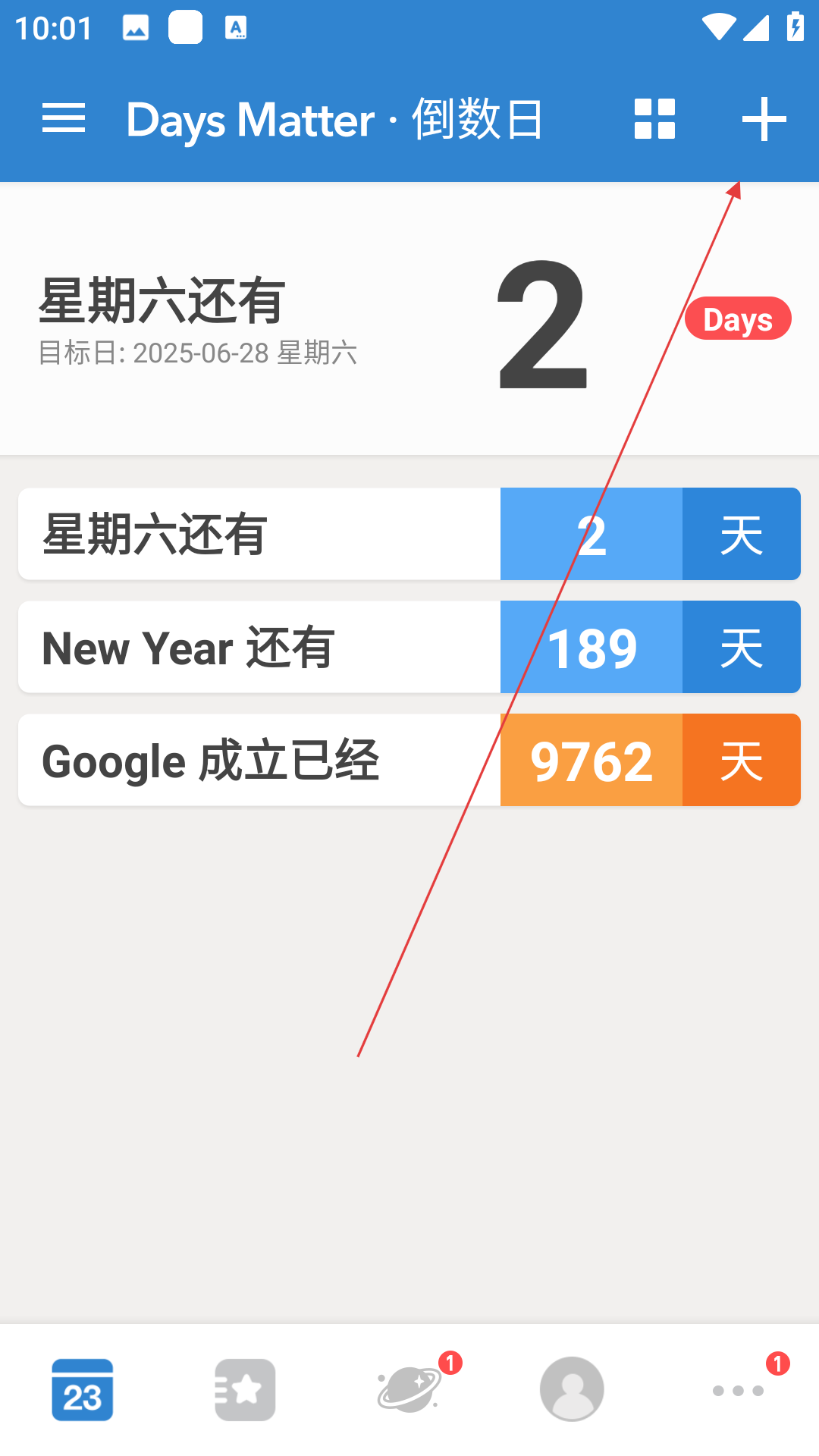Open the planet discover tab
The width and height of the screenshot is (819, 1456).
pos(409,1390)
